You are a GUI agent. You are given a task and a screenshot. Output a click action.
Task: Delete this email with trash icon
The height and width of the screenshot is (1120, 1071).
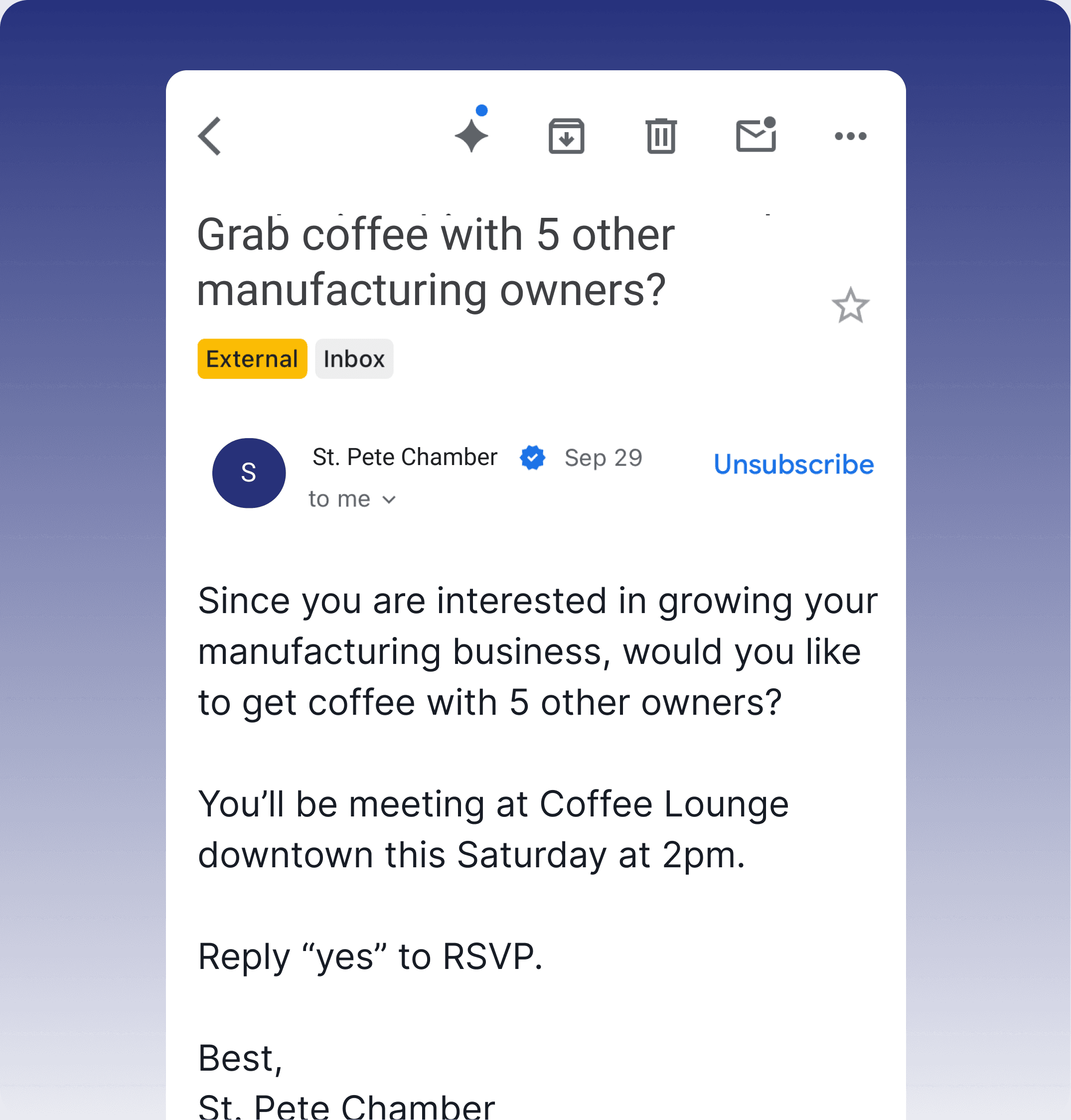661,136
